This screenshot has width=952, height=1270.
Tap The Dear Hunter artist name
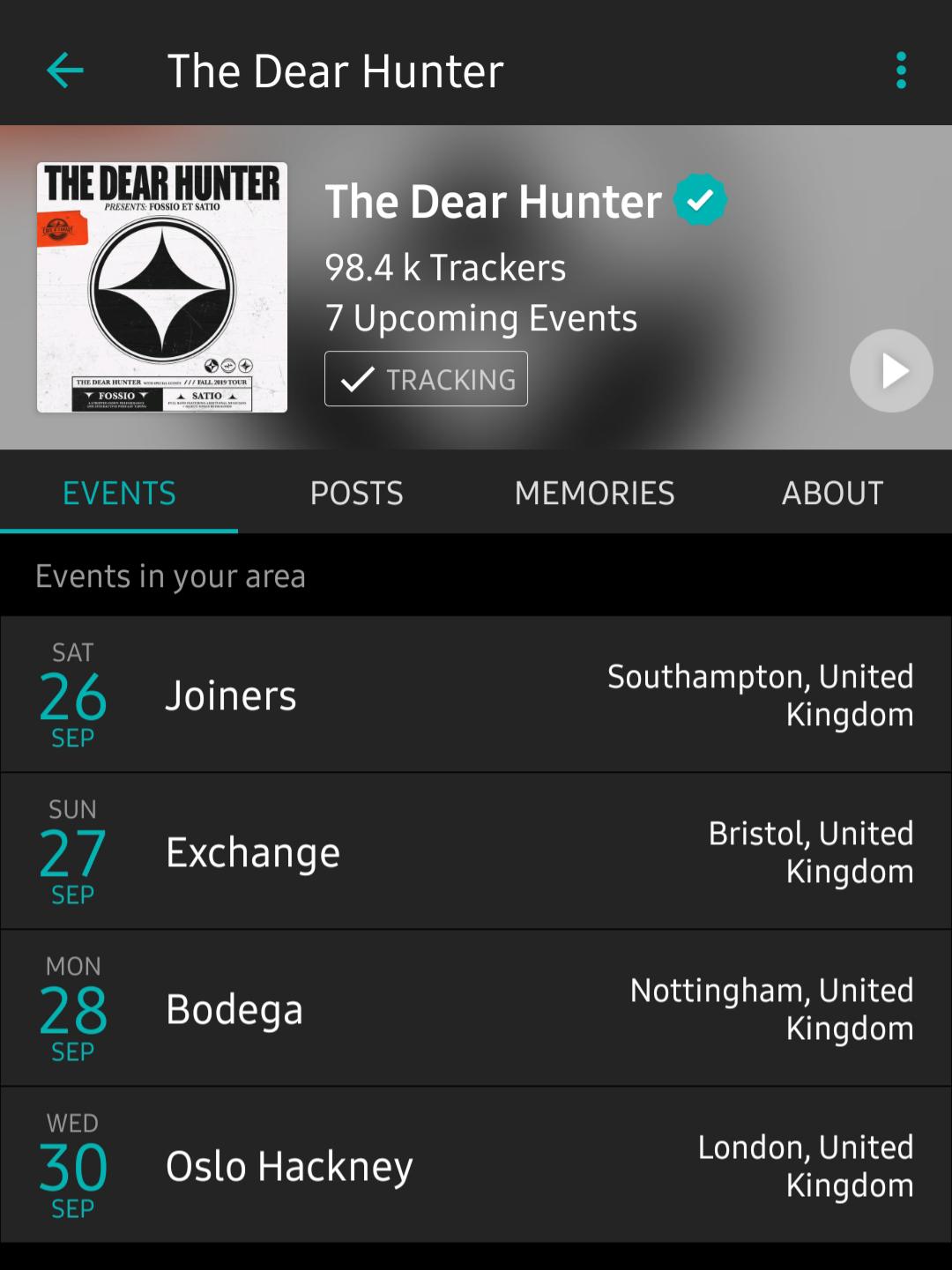click(491, 201)
